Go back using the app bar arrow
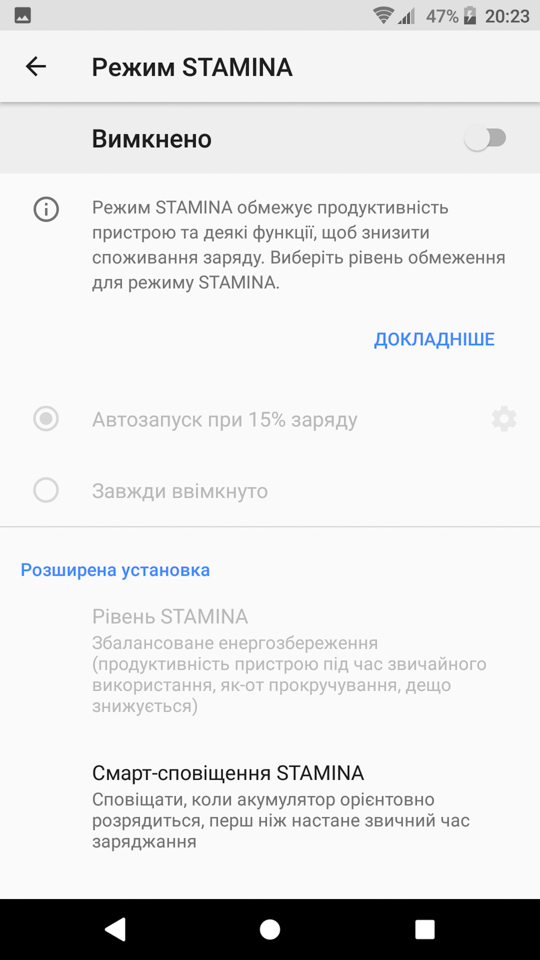The width and height of the screenshot is (540, 960). (x=36, y=66)
